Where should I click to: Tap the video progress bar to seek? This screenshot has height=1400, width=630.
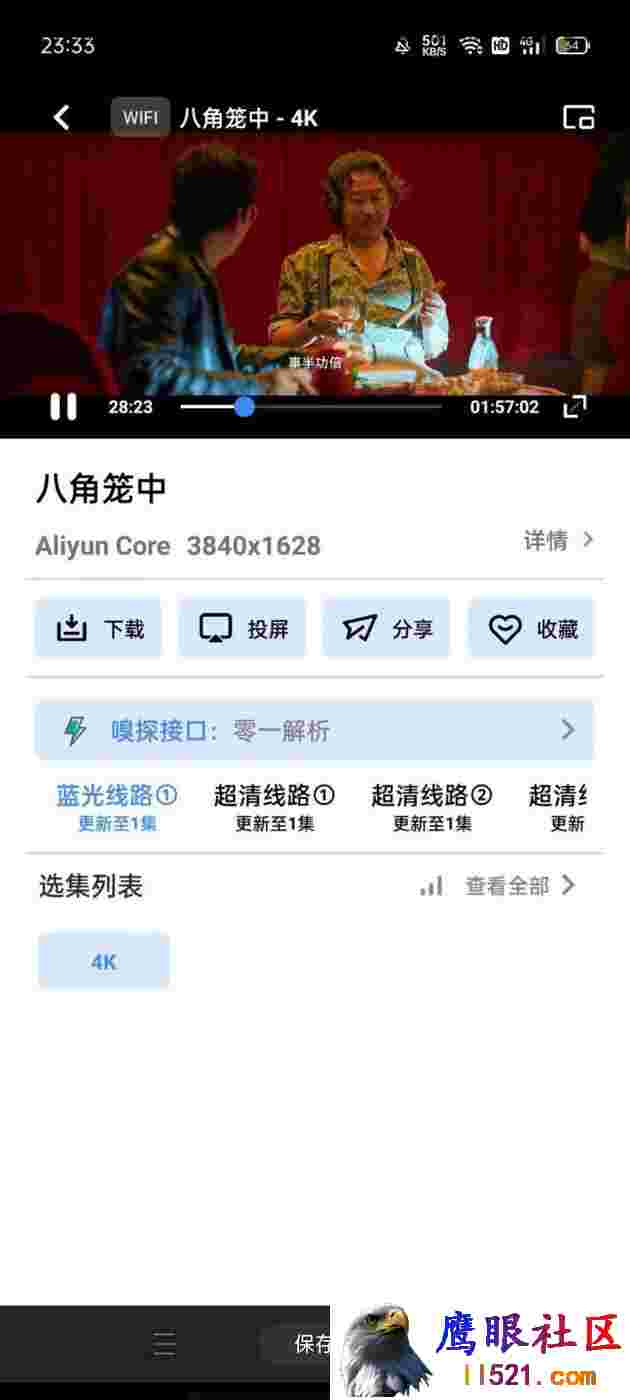pos(311,407)
